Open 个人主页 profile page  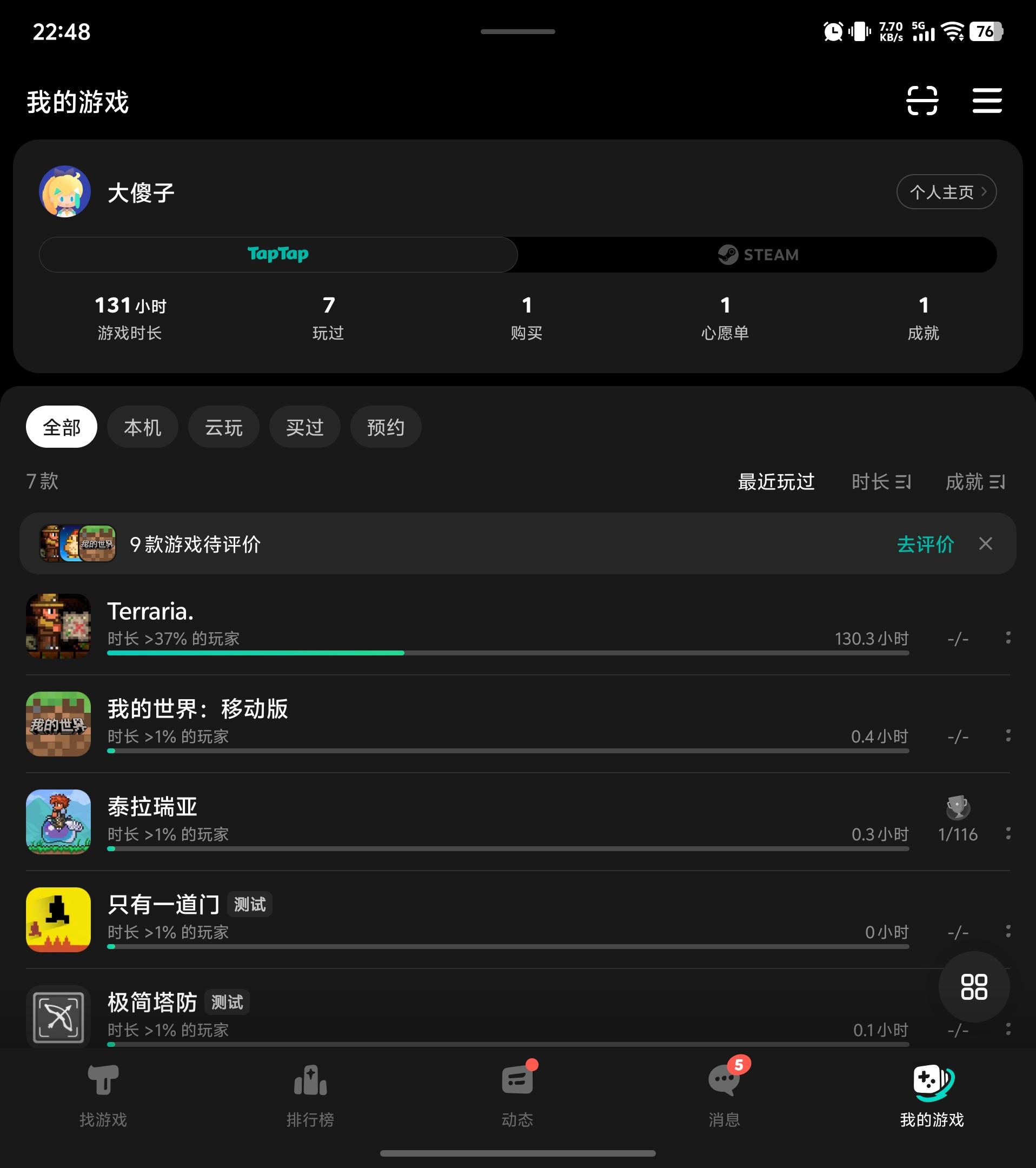tap(946, 192)
